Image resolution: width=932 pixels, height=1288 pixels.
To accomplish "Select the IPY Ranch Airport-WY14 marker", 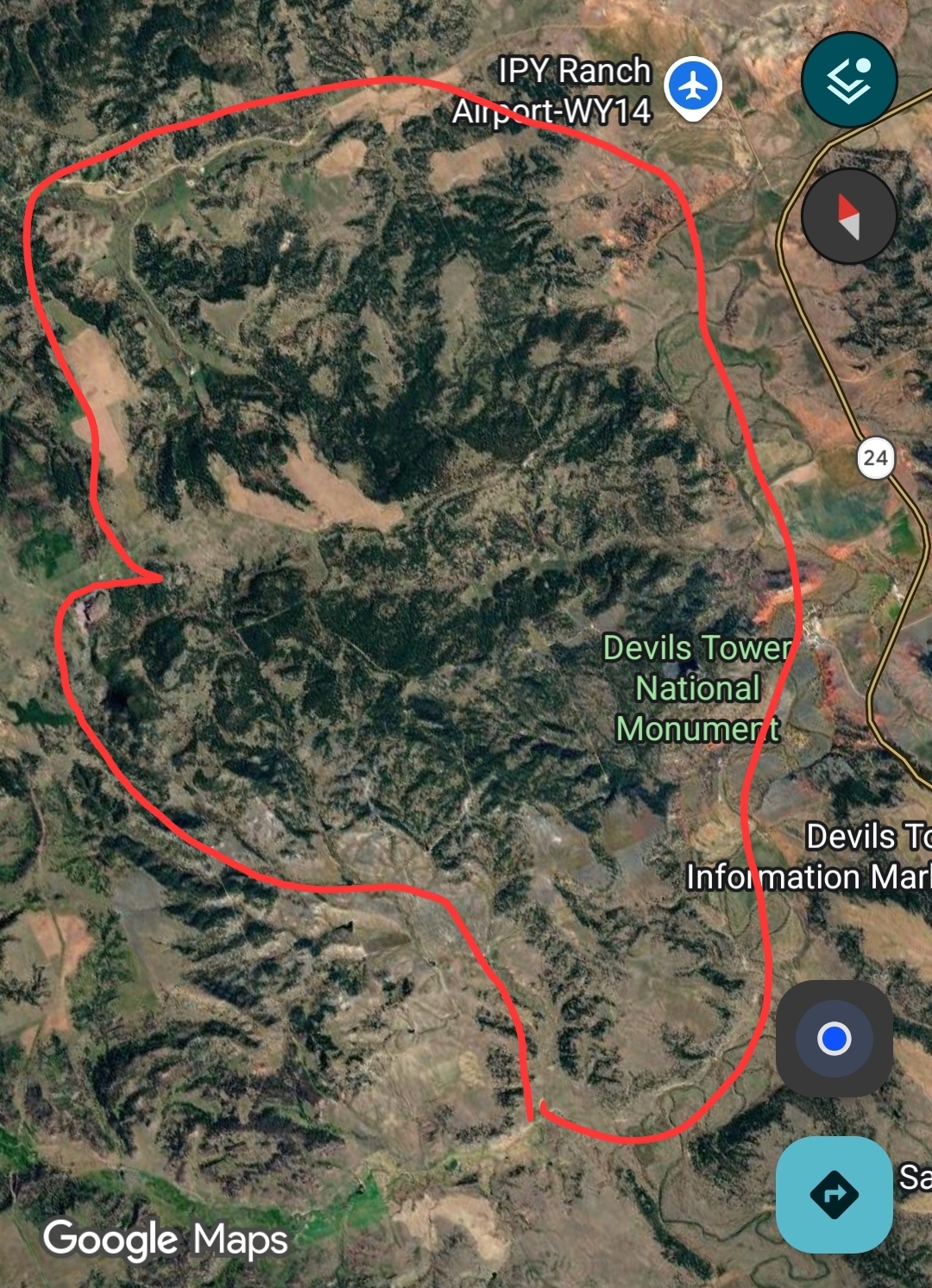I will coord(693,87).
